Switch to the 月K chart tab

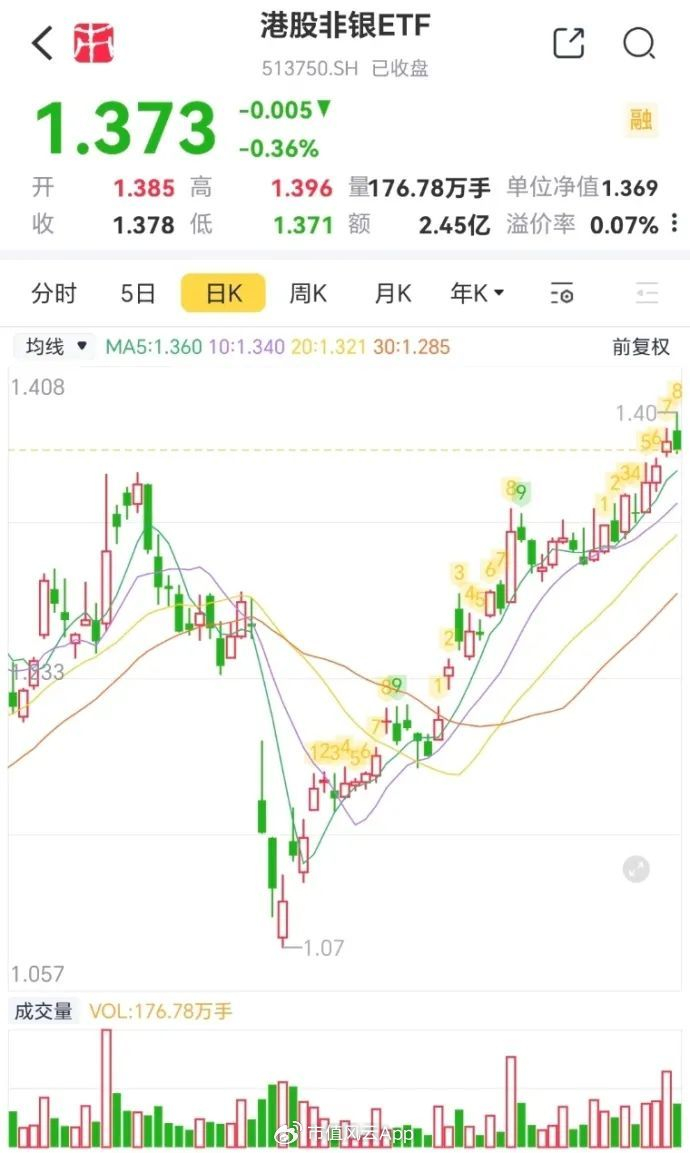tap(393, 294)
